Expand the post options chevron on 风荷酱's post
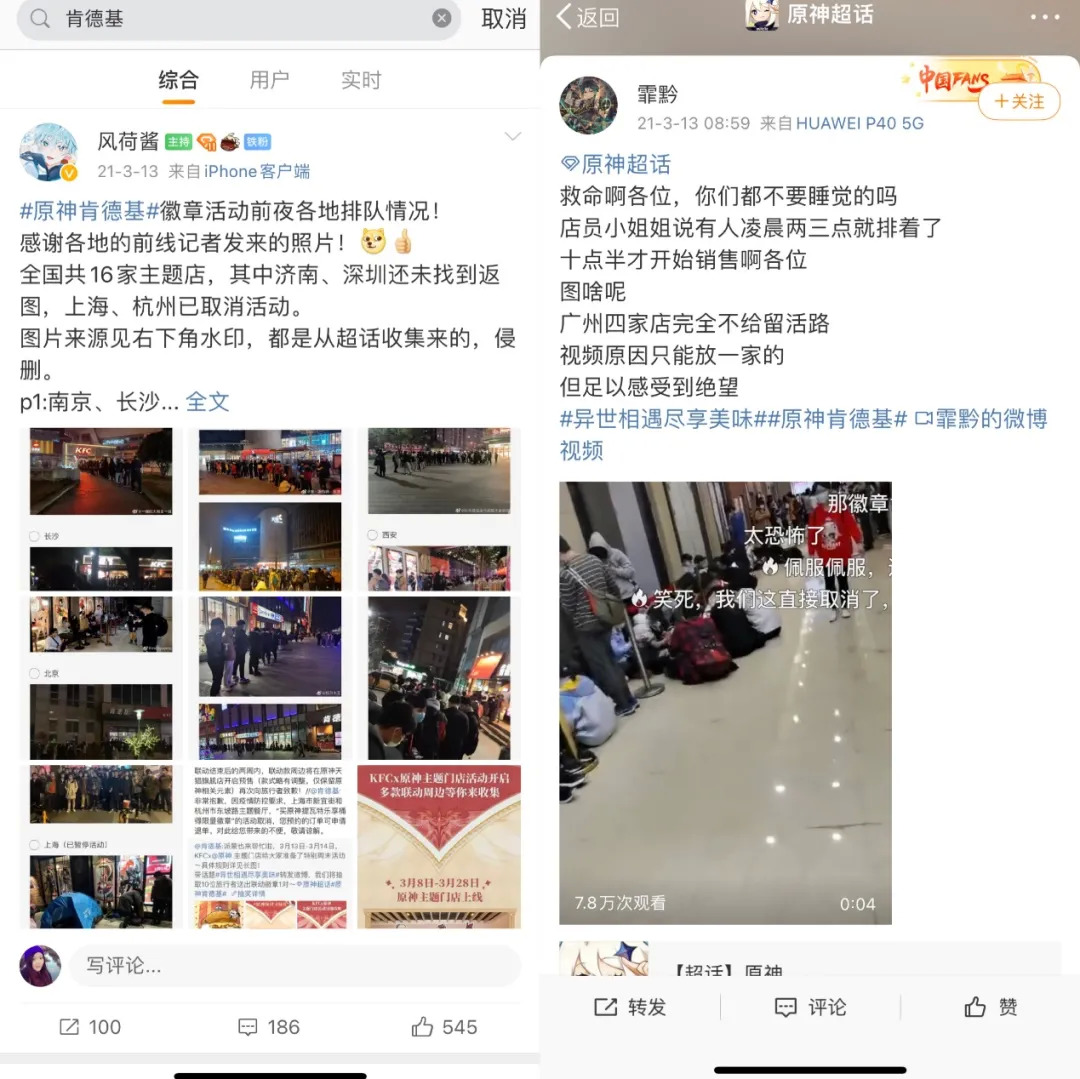1080x1079 pixels. pyautogui.click(x=513, y=137)
